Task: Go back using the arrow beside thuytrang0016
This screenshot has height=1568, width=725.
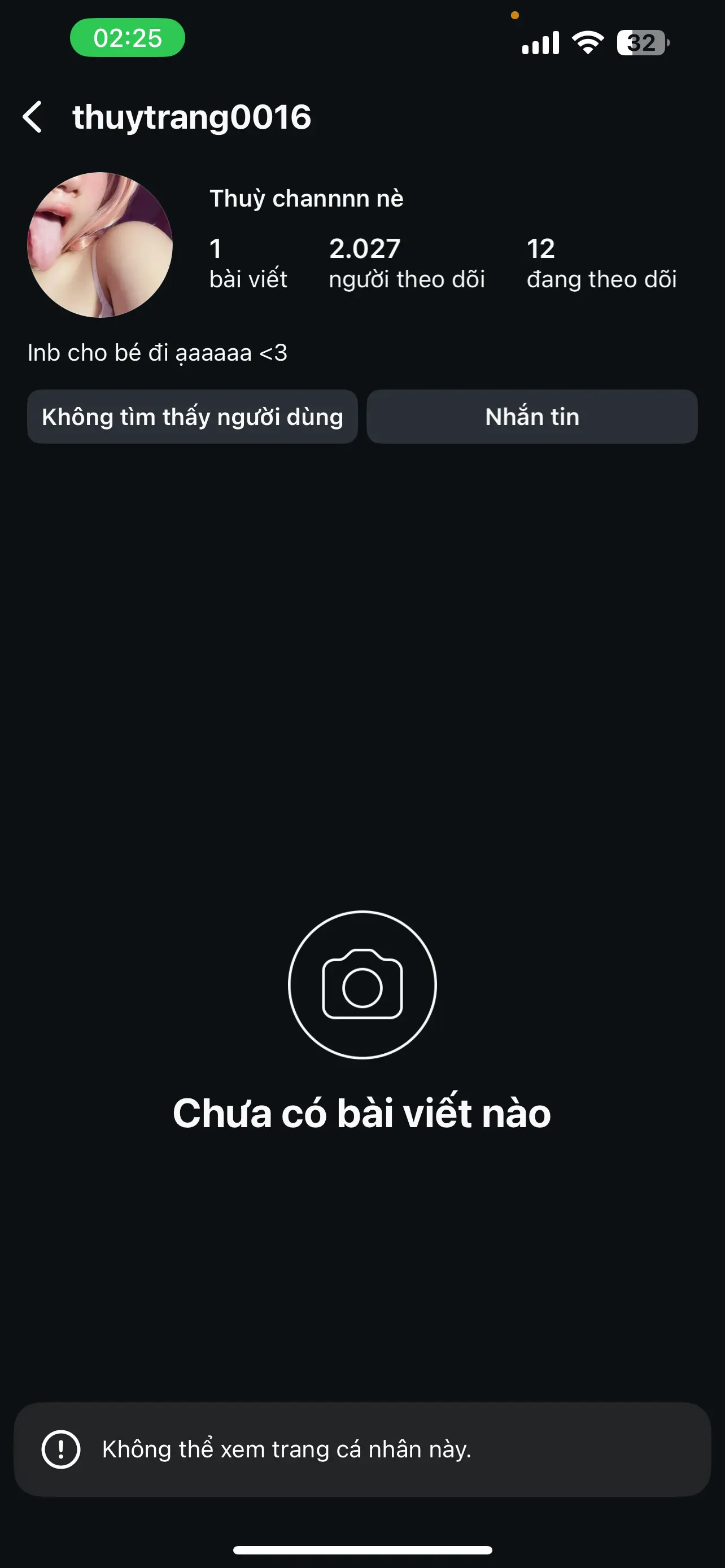Action: pyautogui.click(x=33, y=117)
